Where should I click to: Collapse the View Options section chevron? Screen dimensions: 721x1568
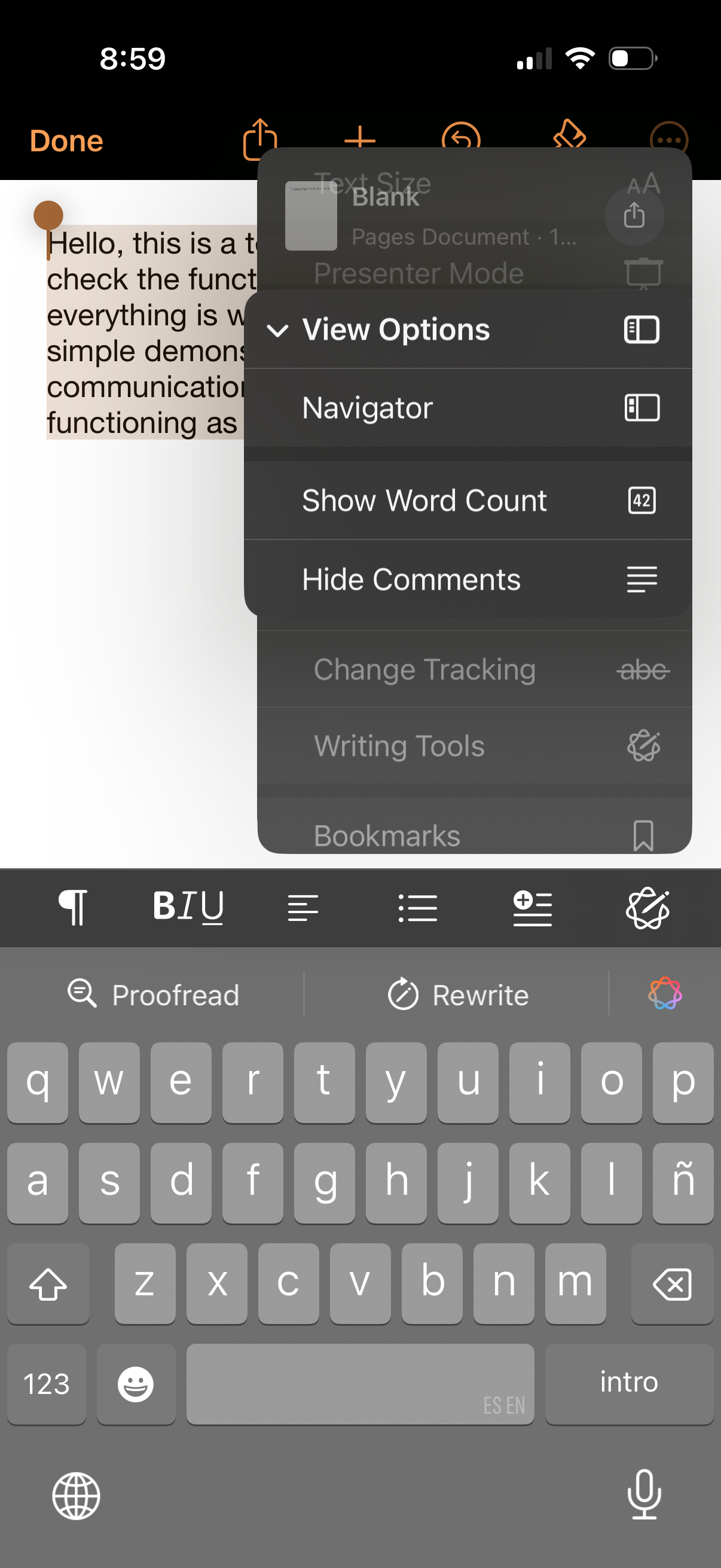point(278,330)
